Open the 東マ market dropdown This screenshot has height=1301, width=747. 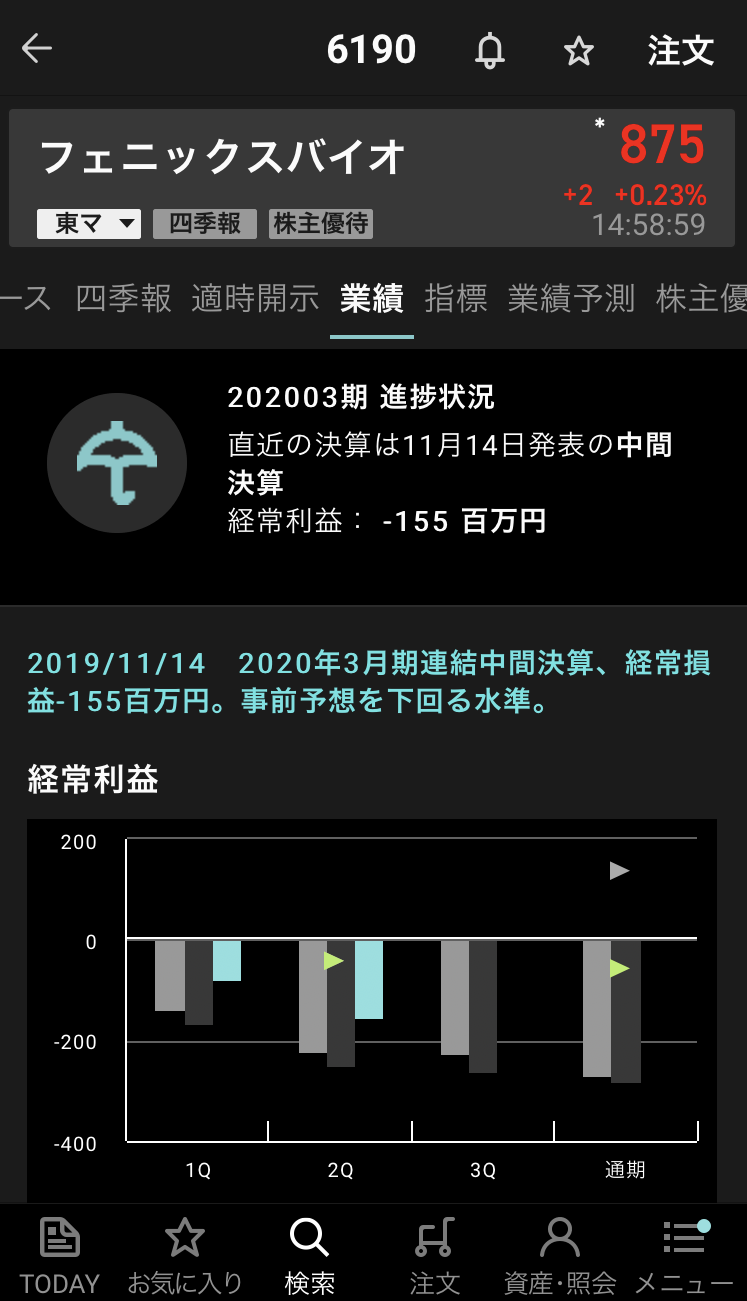coord(89,224)
